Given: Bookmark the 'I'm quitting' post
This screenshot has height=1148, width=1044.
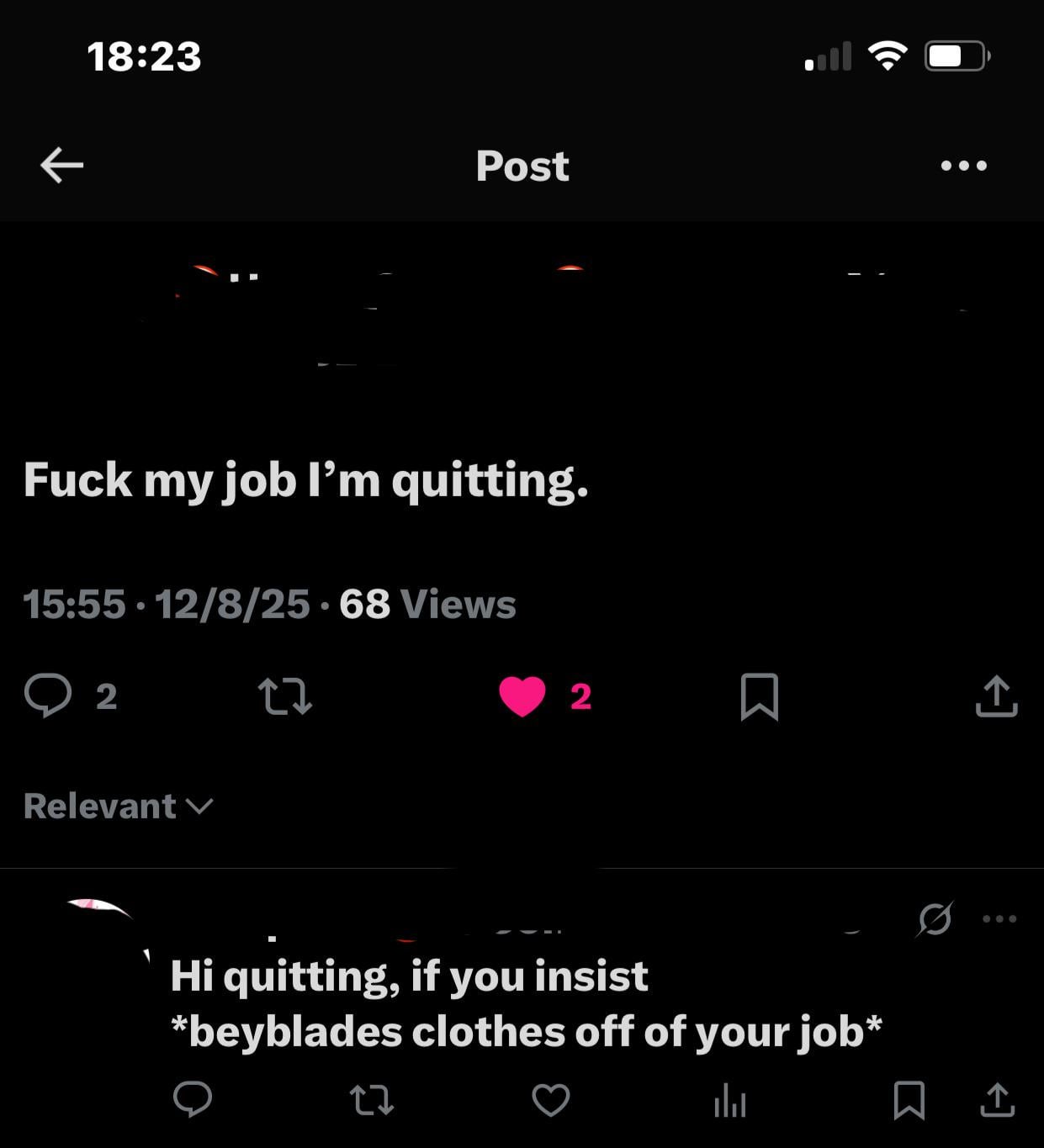Looking at the screenshot, I should [759, 696].
